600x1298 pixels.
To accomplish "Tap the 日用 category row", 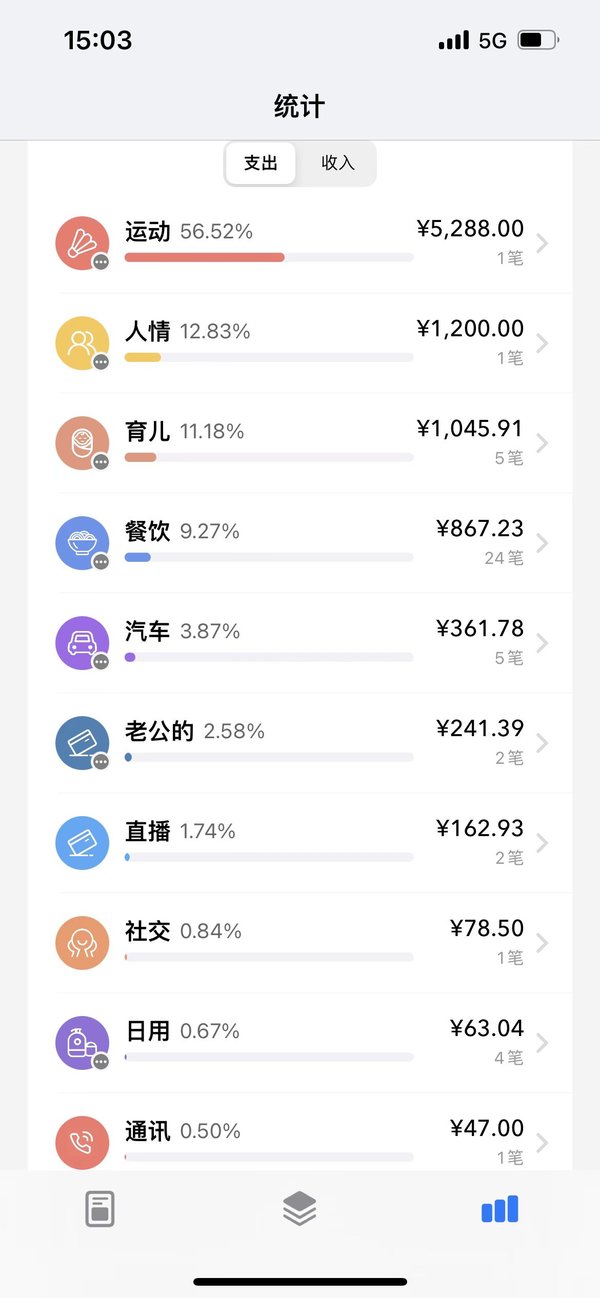I will click(x=300, y=1043).
